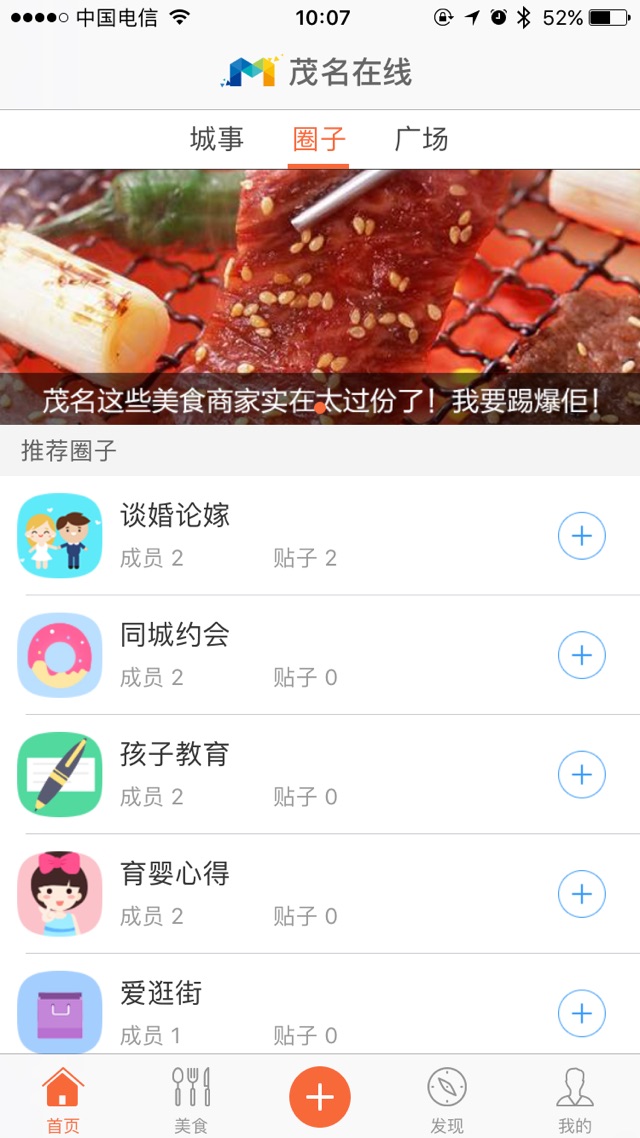Join the 爱逛街 circle with plus icon

pos(581,1014)
